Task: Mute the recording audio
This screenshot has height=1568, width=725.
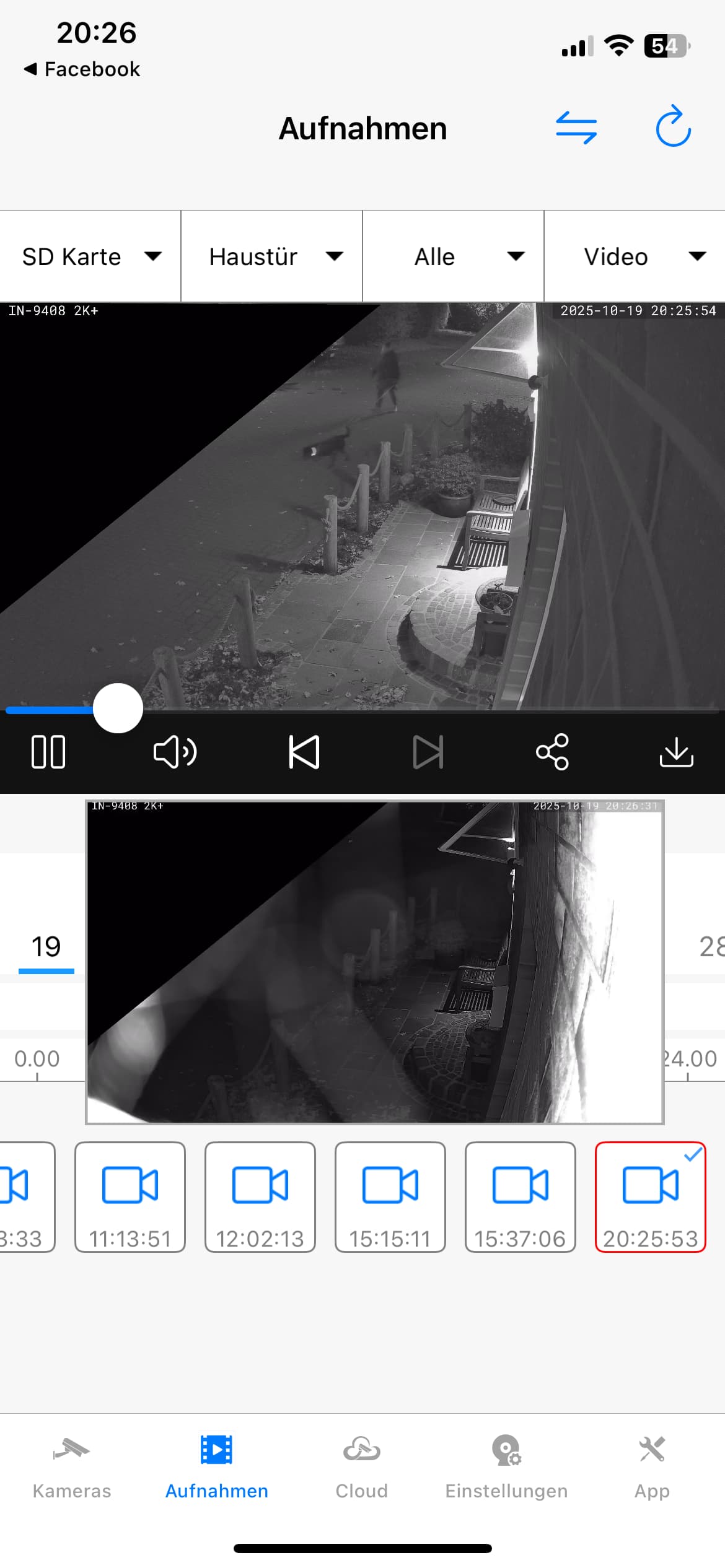Action: click(x=175, y=752)
